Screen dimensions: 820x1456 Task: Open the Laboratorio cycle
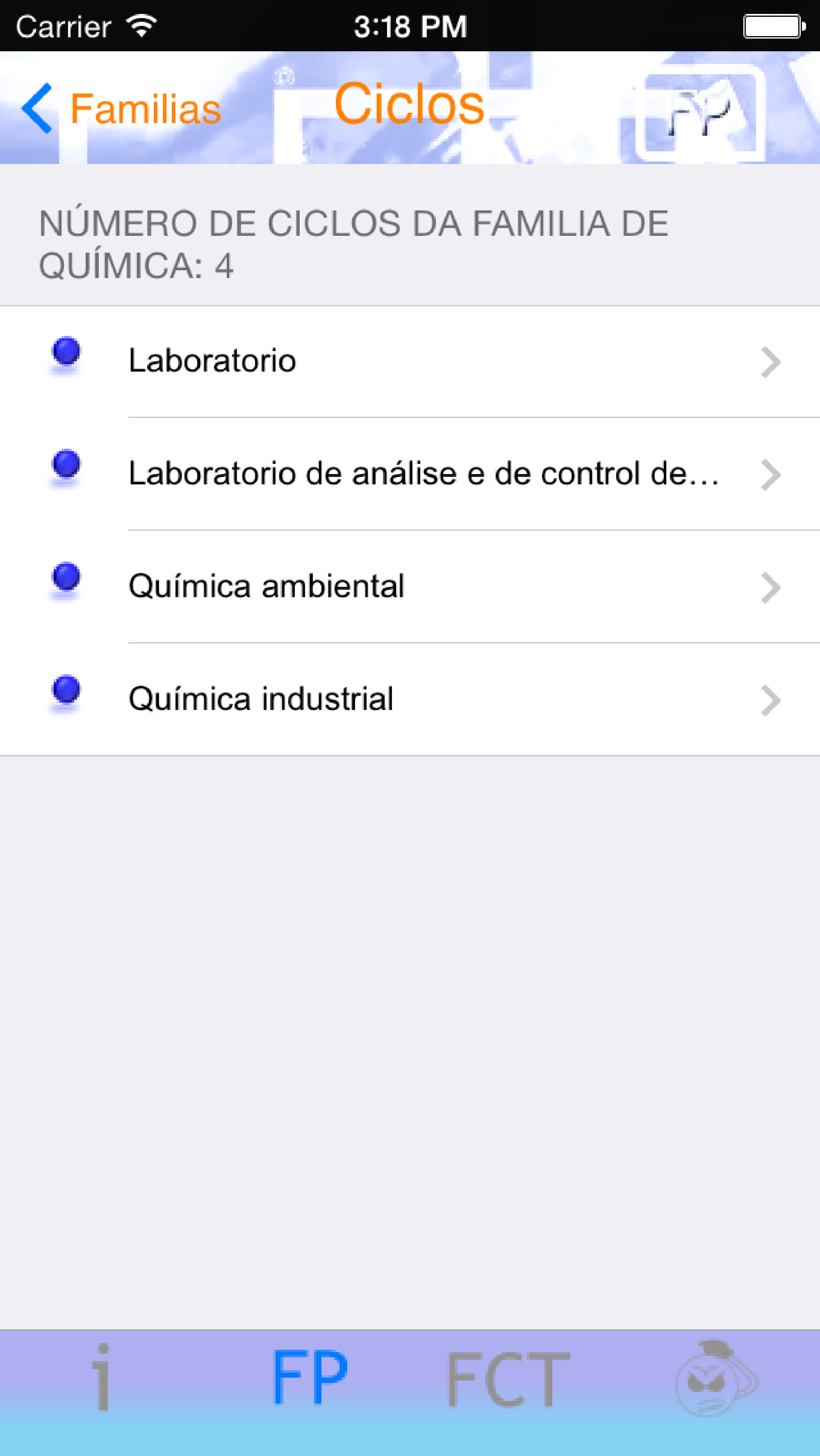coord(410,361)
